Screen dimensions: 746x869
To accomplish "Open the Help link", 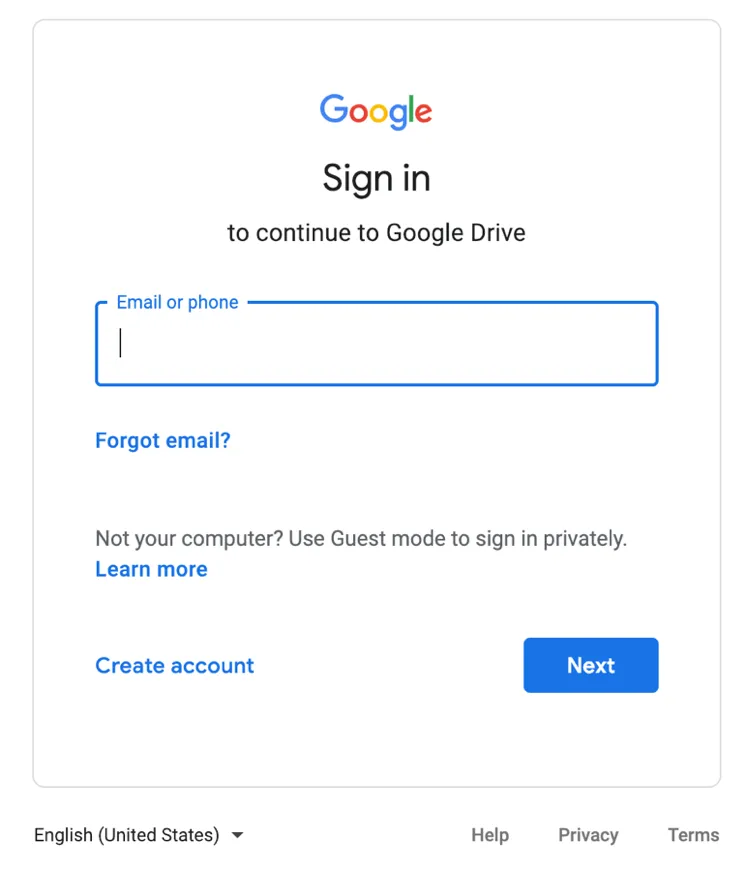I will pos(490,835).
